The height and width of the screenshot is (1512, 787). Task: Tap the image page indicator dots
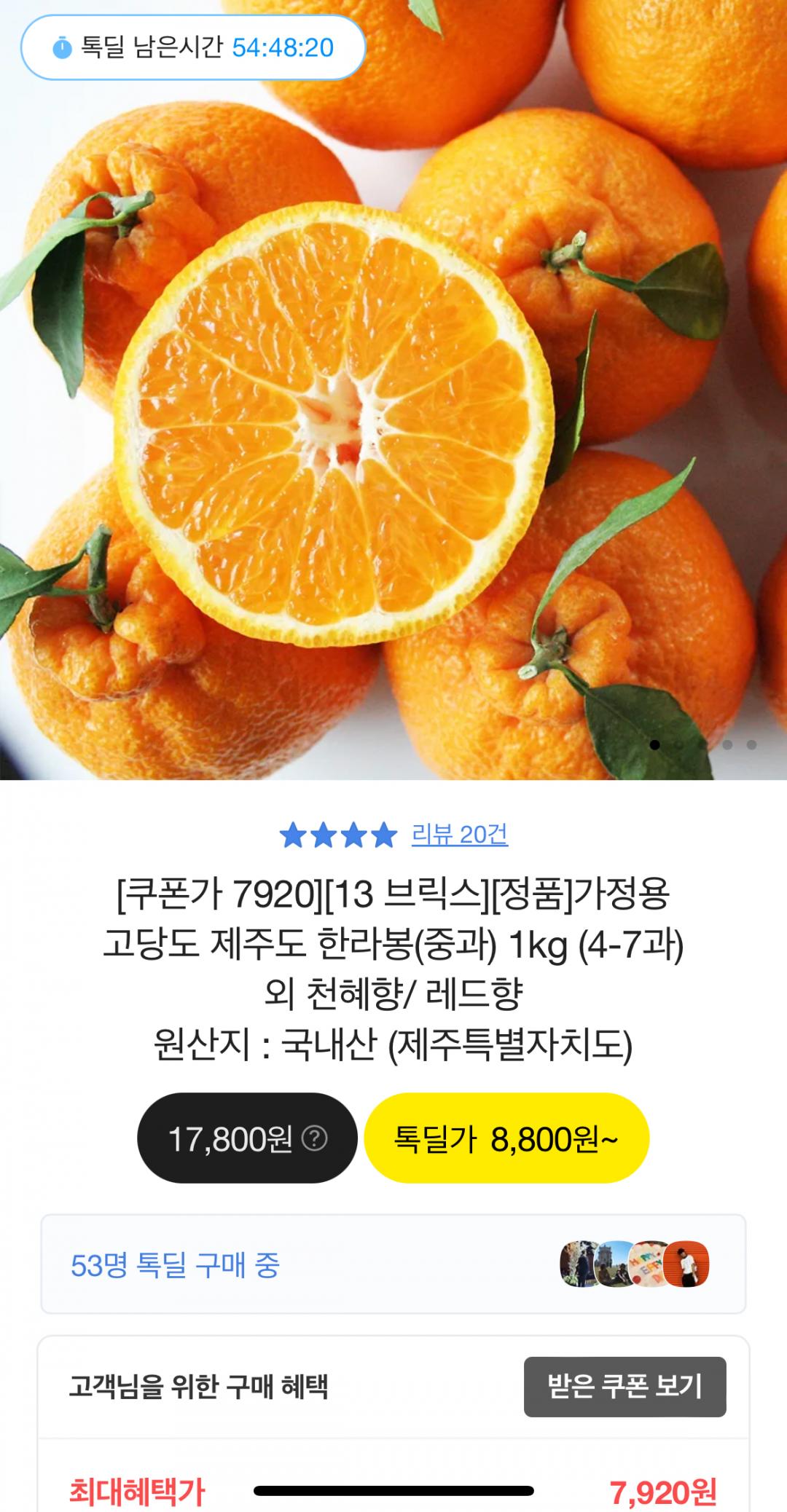(702, 744)
